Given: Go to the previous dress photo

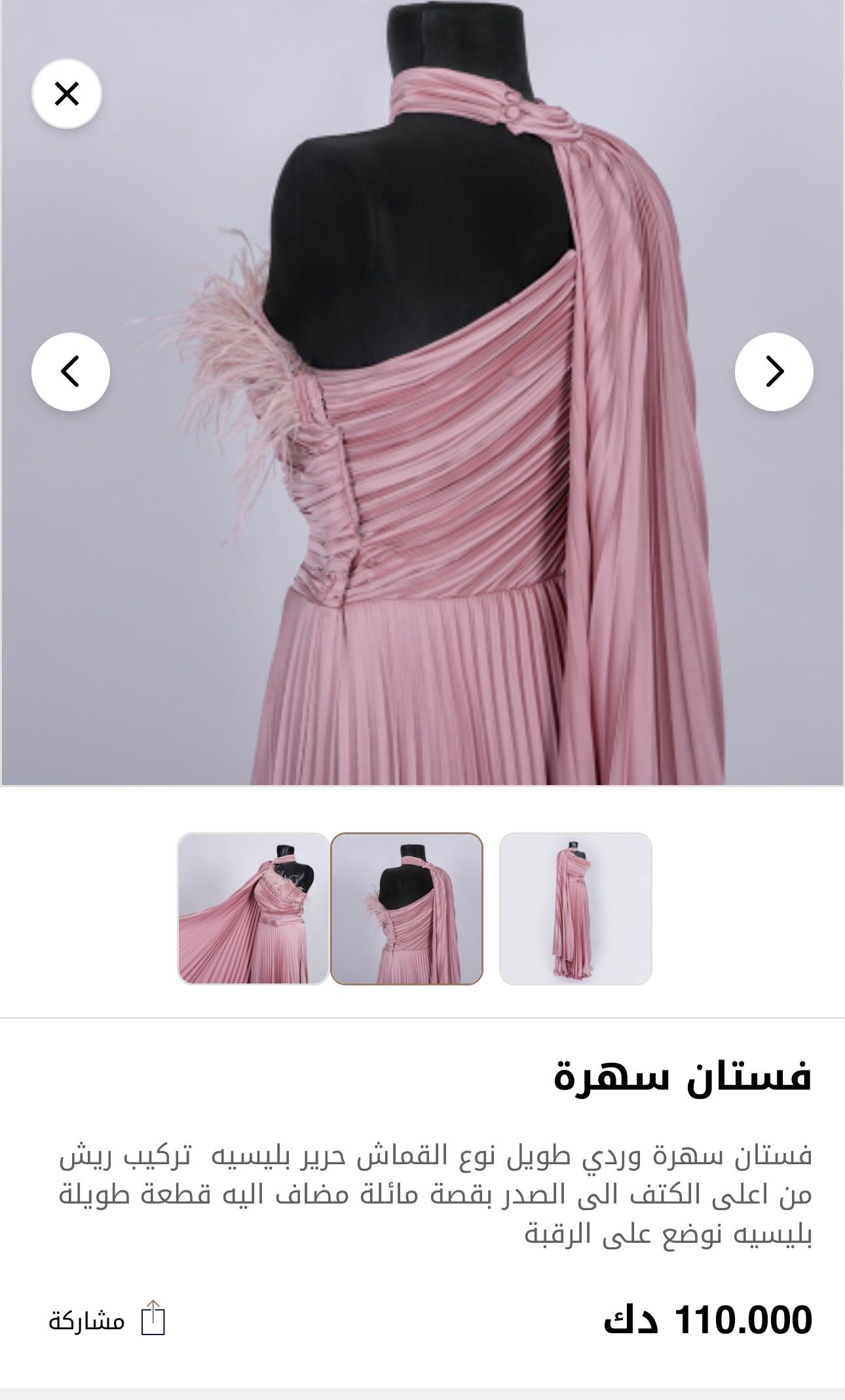Looking at the screenshot, I should click(x=70, y=372).
